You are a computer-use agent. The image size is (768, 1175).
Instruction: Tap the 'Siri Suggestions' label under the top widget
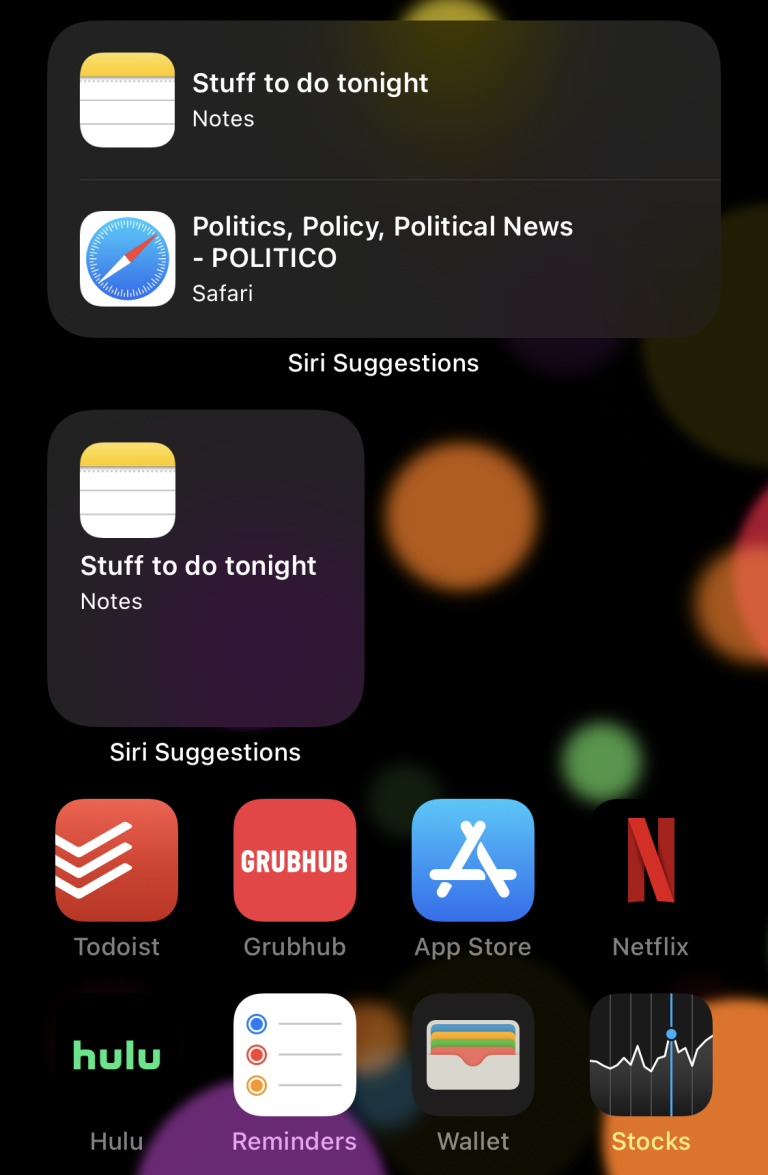coord(383,363)
